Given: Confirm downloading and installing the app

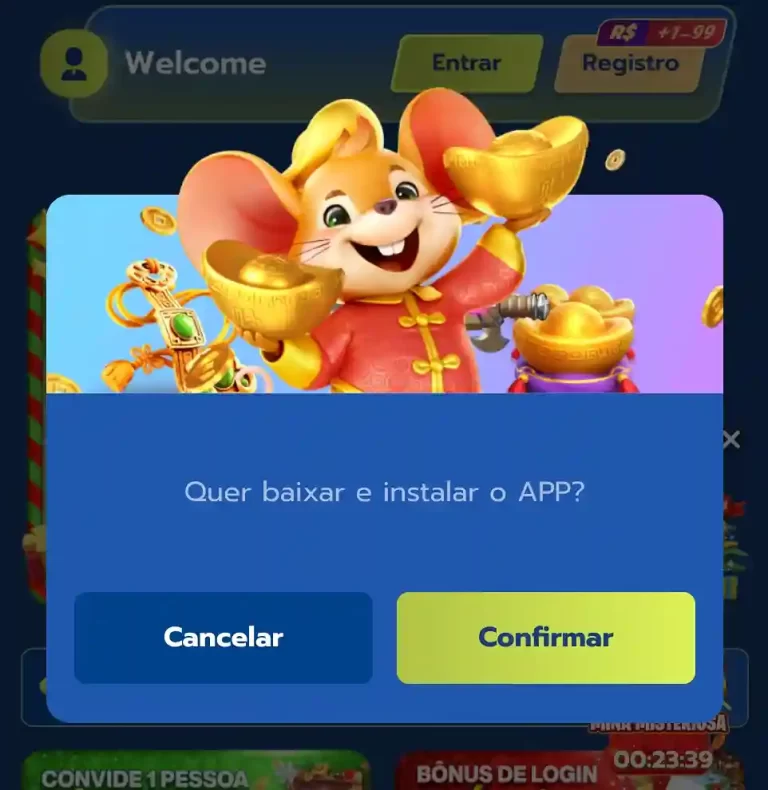Looking at the screenshot, I should coord(545,638).
